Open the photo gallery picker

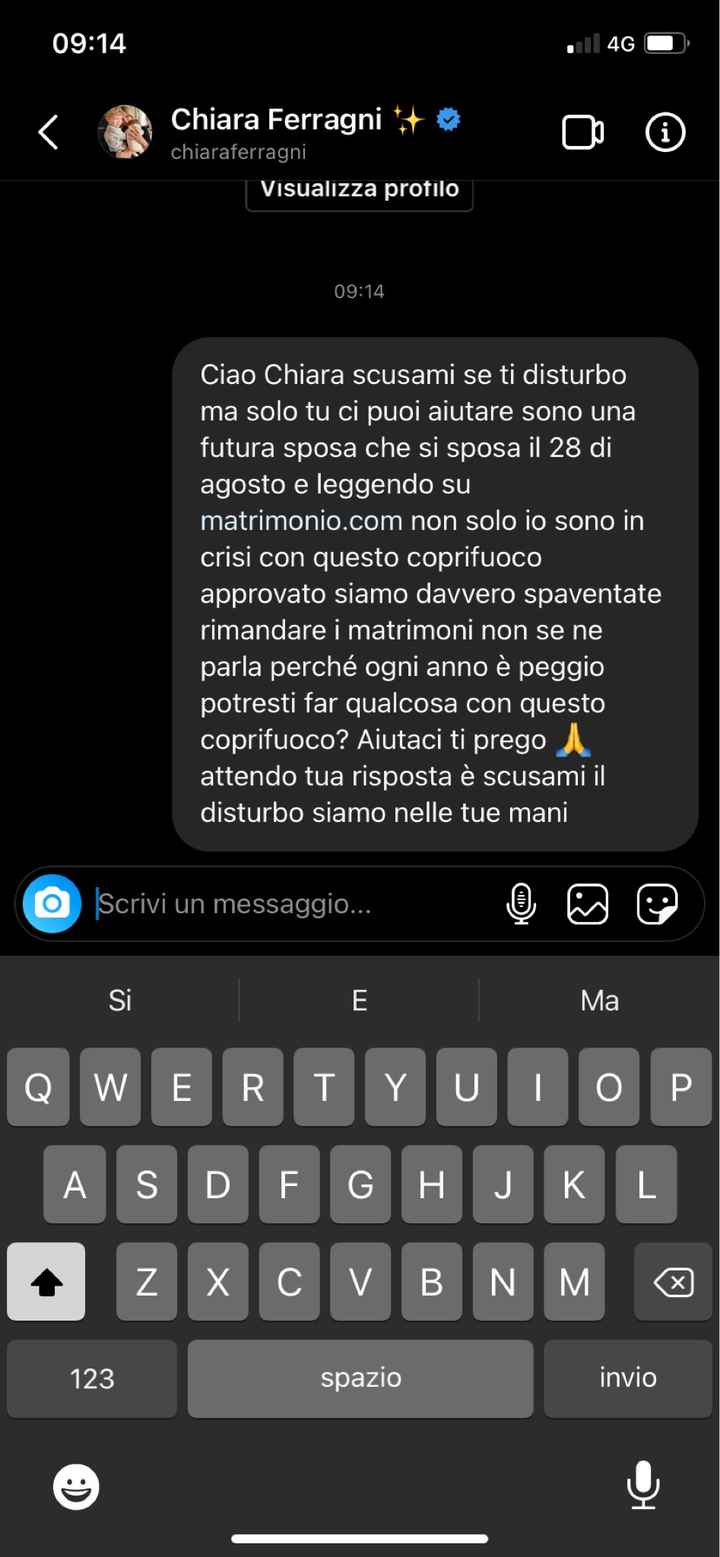(x=587, y=904)
